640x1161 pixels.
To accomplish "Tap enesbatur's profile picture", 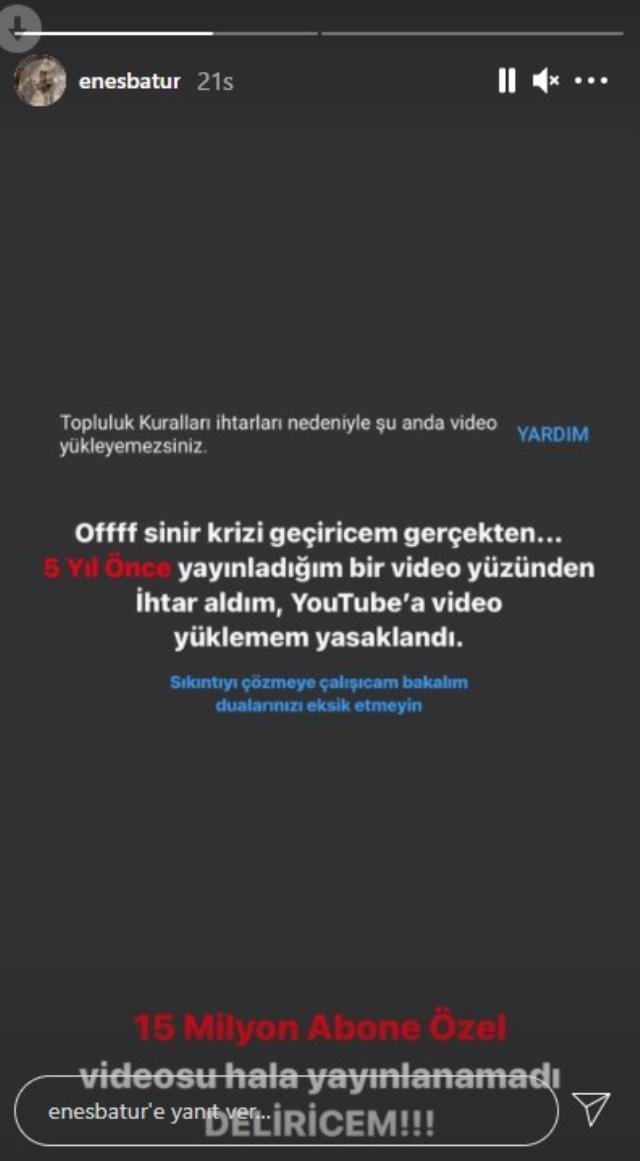I will [x=40, y=81].
